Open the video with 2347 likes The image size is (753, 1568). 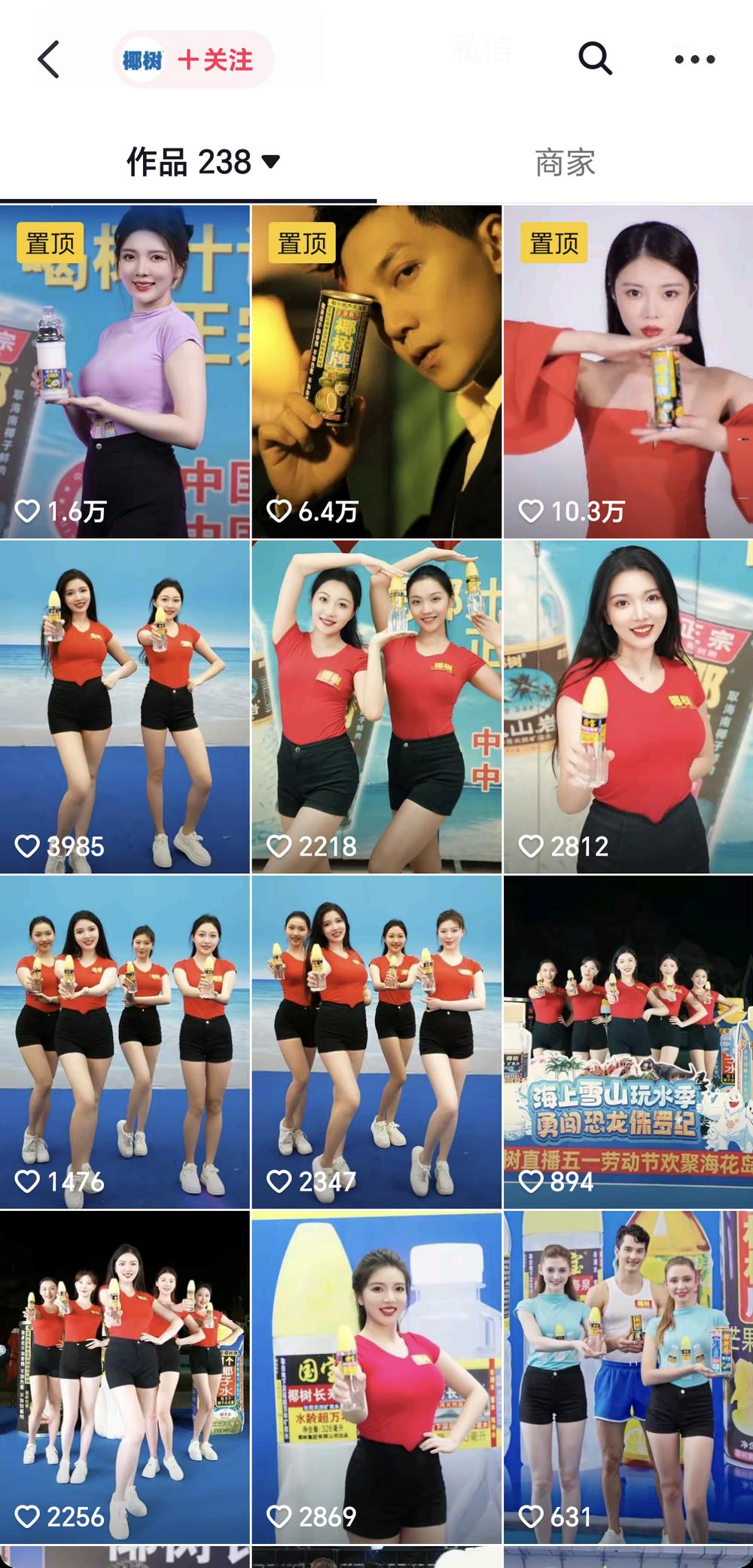[x=376, y=1041]
